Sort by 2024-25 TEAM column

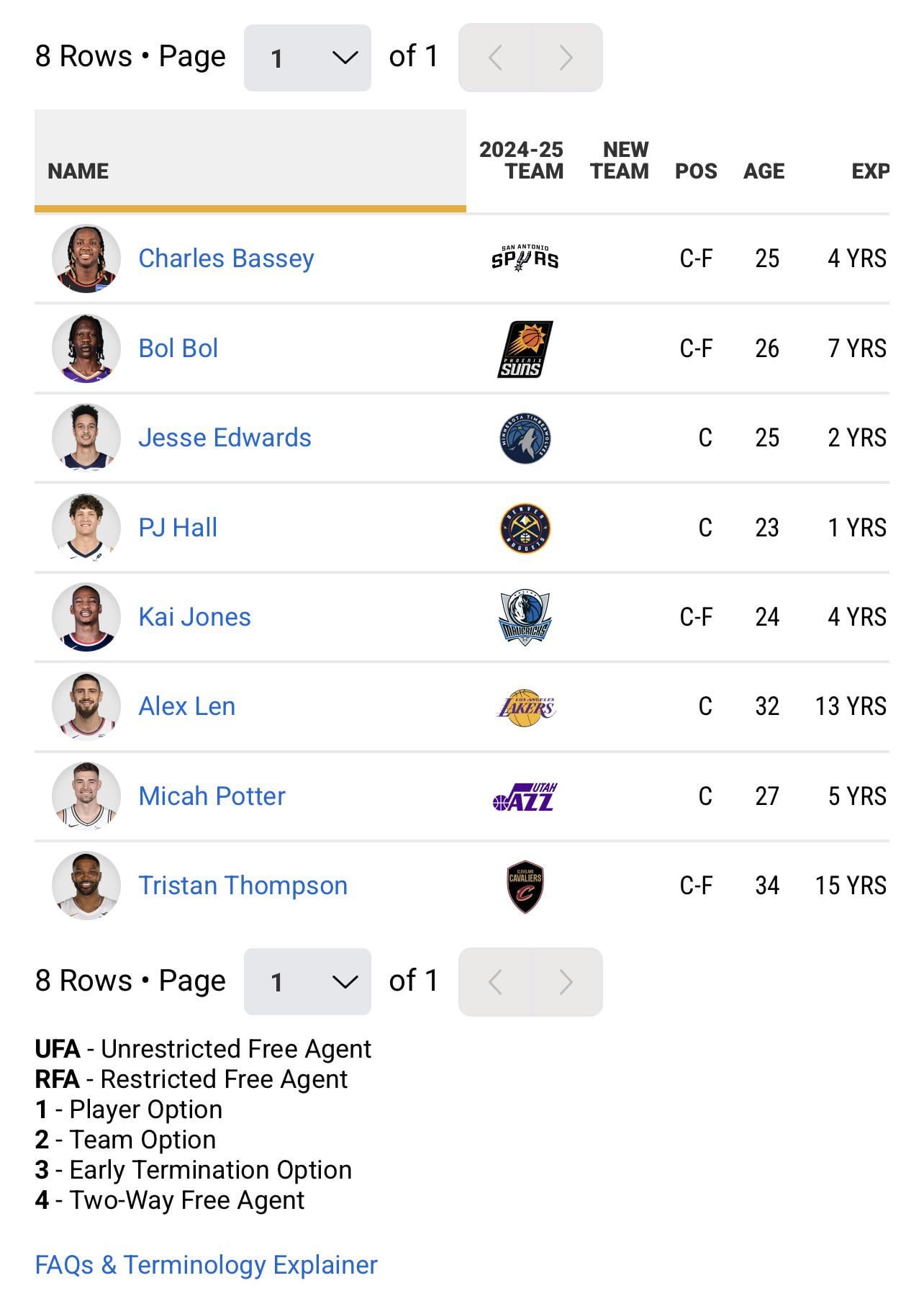(x=522, y=161)
